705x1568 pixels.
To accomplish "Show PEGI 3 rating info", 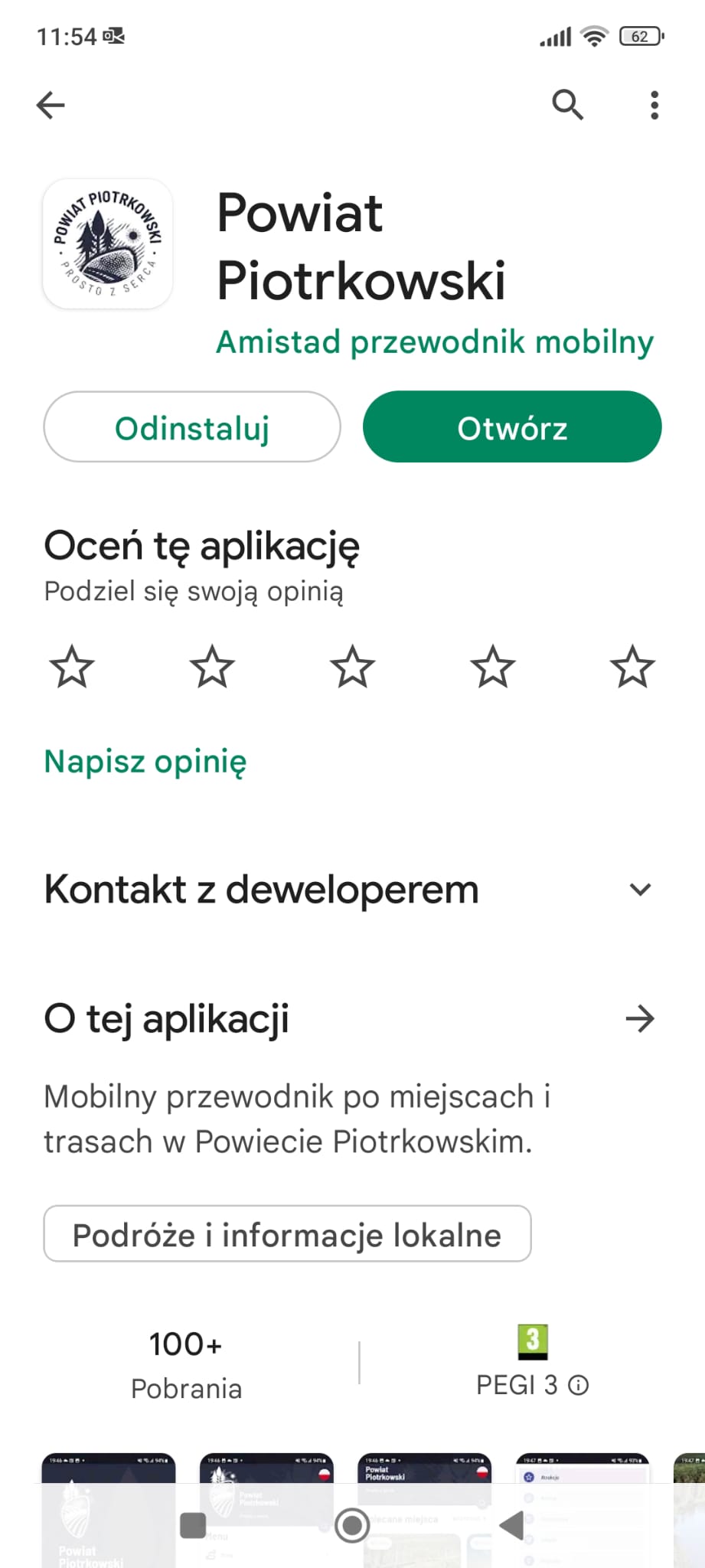I will click(579, 1385).
